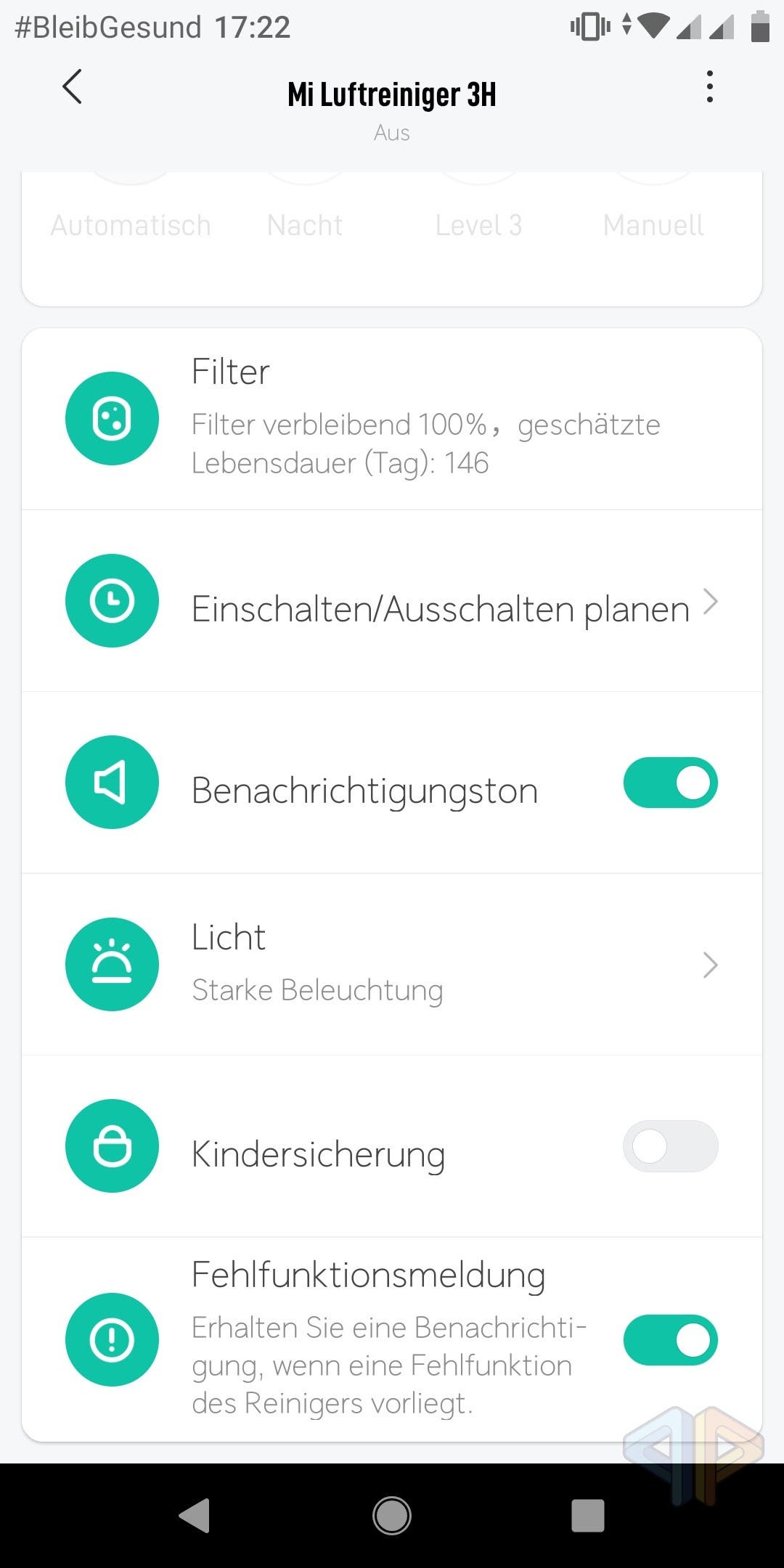784x1568 pixels.
Task: Disable the Fehlfunktionsmeldung notification switch
Action: (671, 1340)
